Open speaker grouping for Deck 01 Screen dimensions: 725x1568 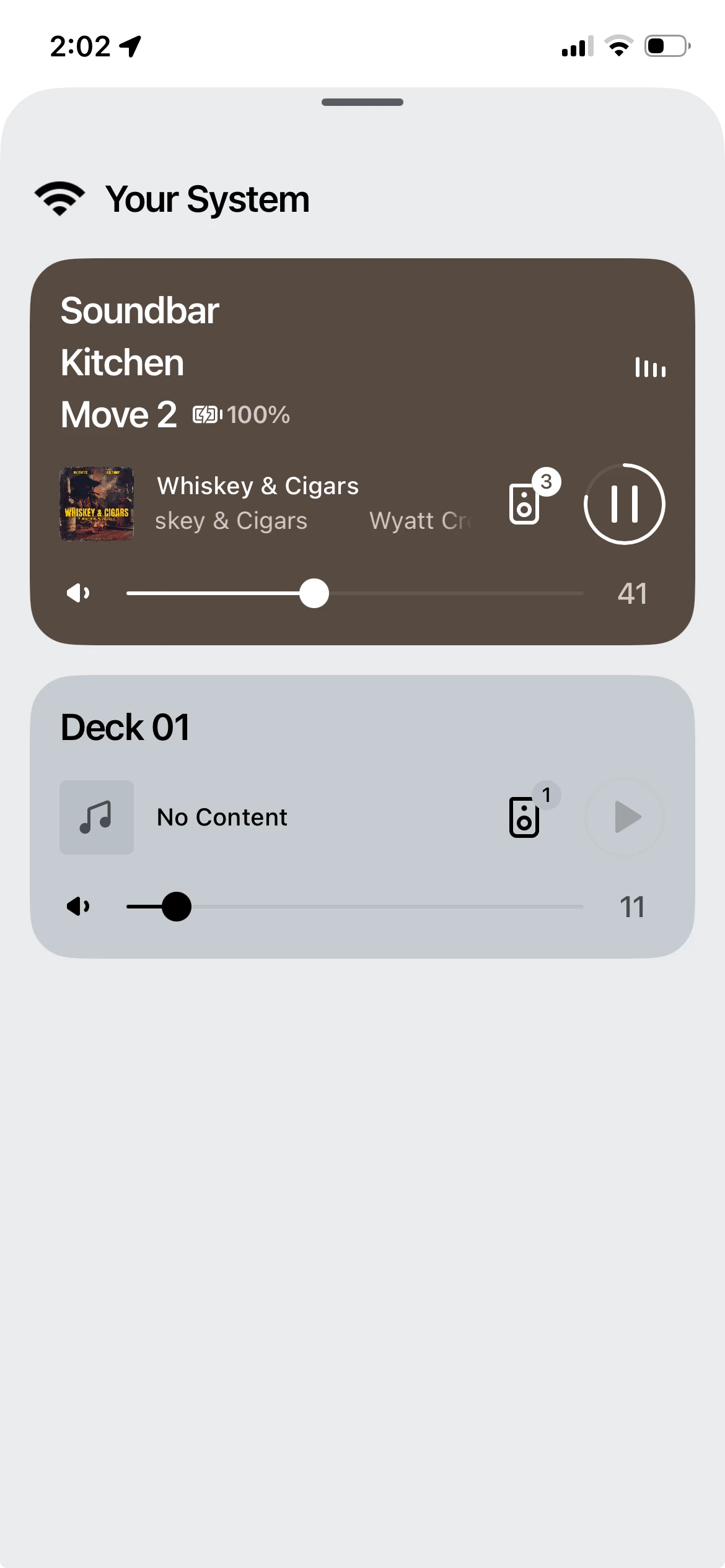pos(527,817)
